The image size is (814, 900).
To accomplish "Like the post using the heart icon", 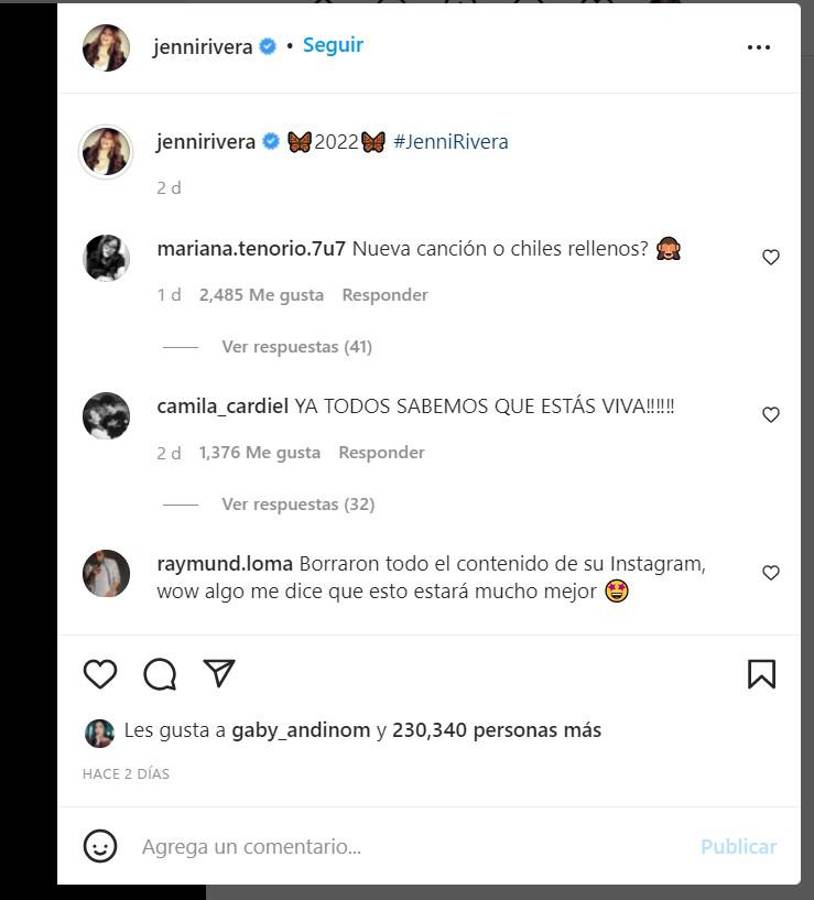I will (x=99, y=676).
